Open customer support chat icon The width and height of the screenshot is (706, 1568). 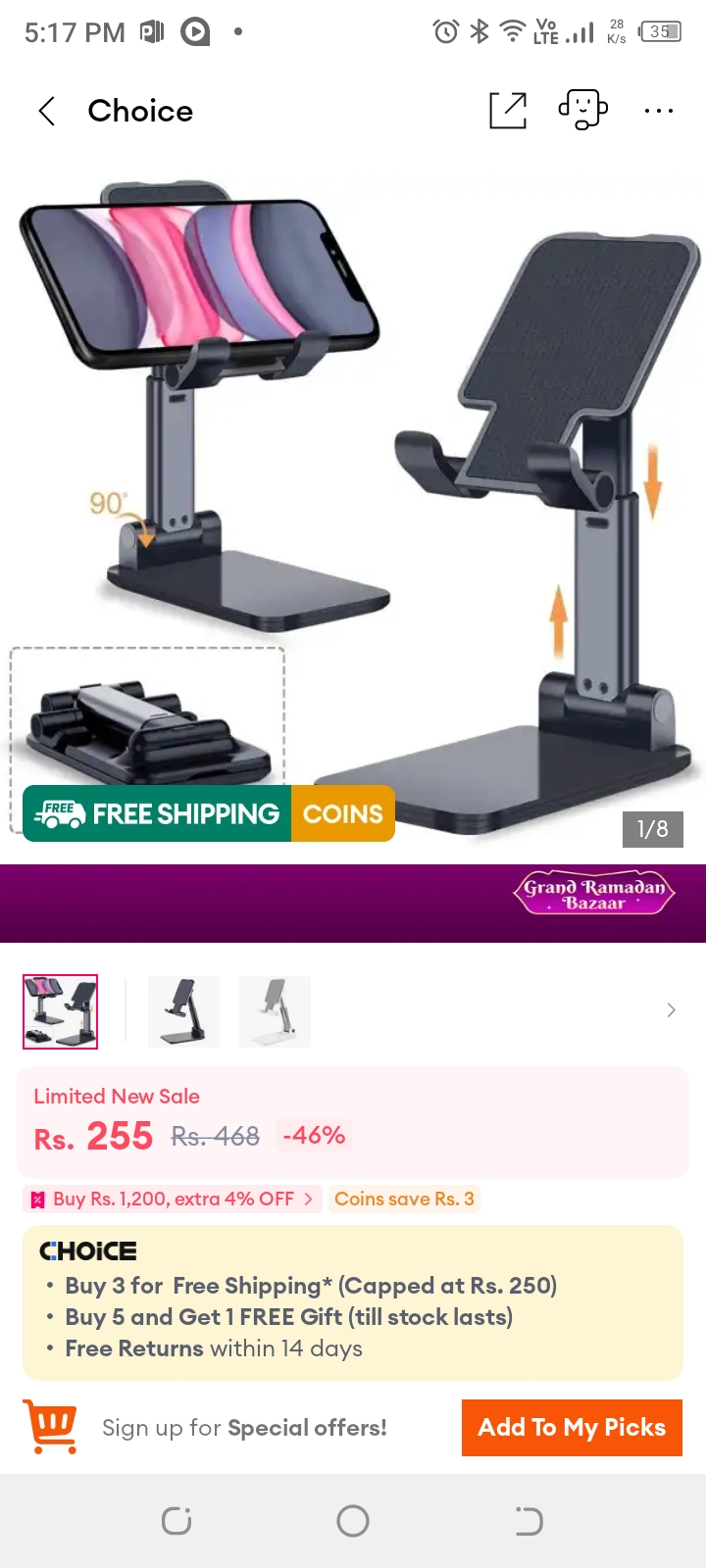tap(583, 110)
